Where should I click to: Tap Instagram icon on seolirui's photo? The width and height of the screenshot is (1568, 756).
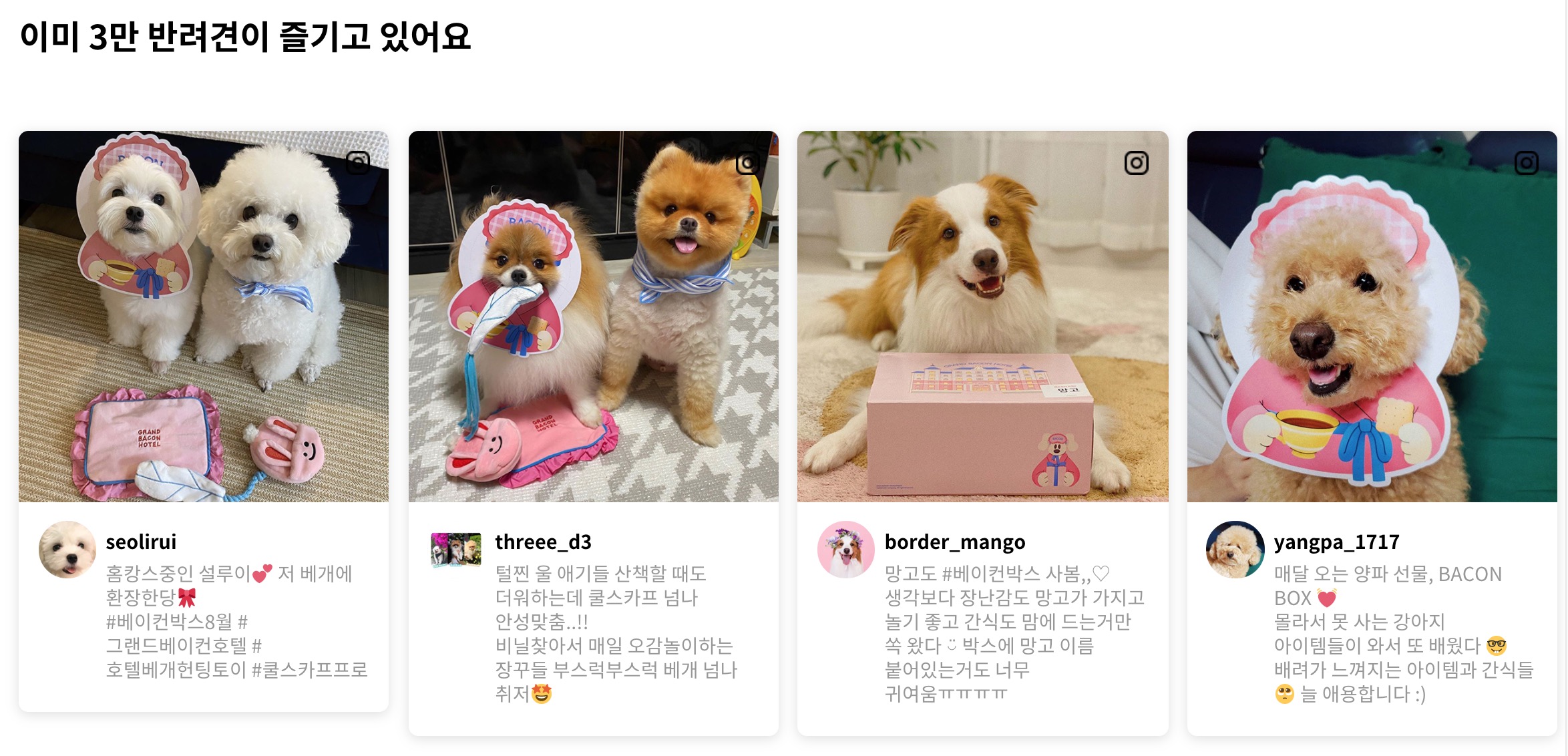(x=359, y=162)
